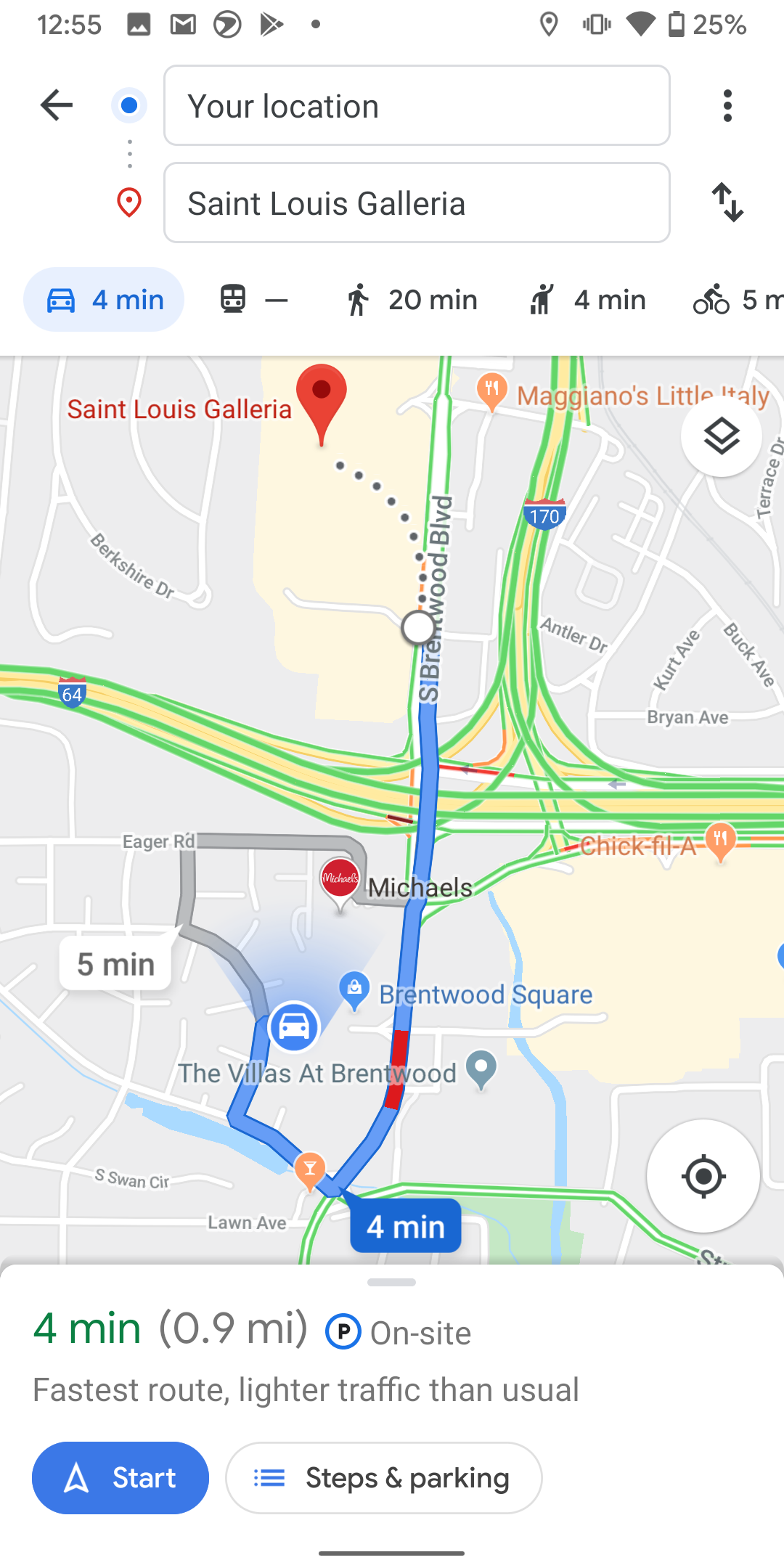Screen dimensions: 784x1568
Task: Select the transit mode icon
Action: 232,298
